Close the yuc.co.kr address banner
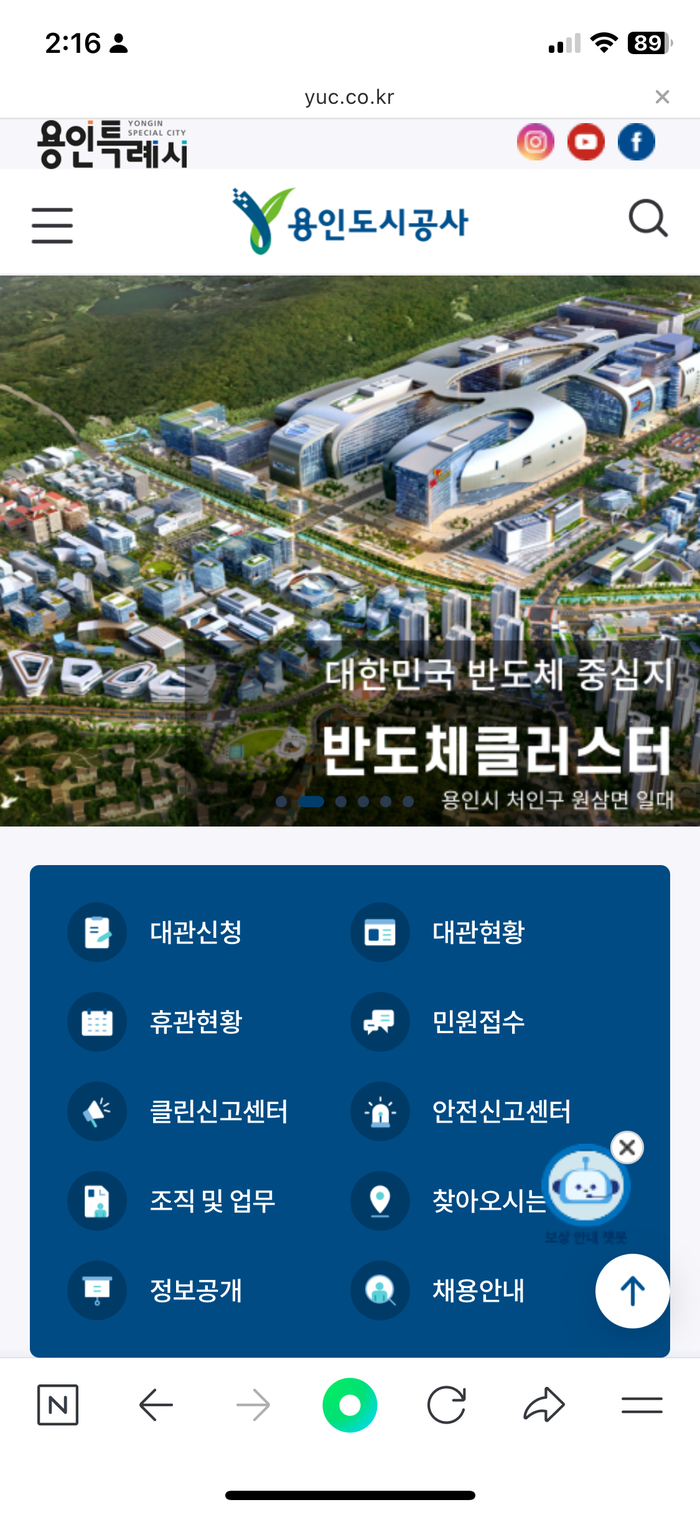The width and height of the screenshot is (700, 1515). tap(662, 97)
